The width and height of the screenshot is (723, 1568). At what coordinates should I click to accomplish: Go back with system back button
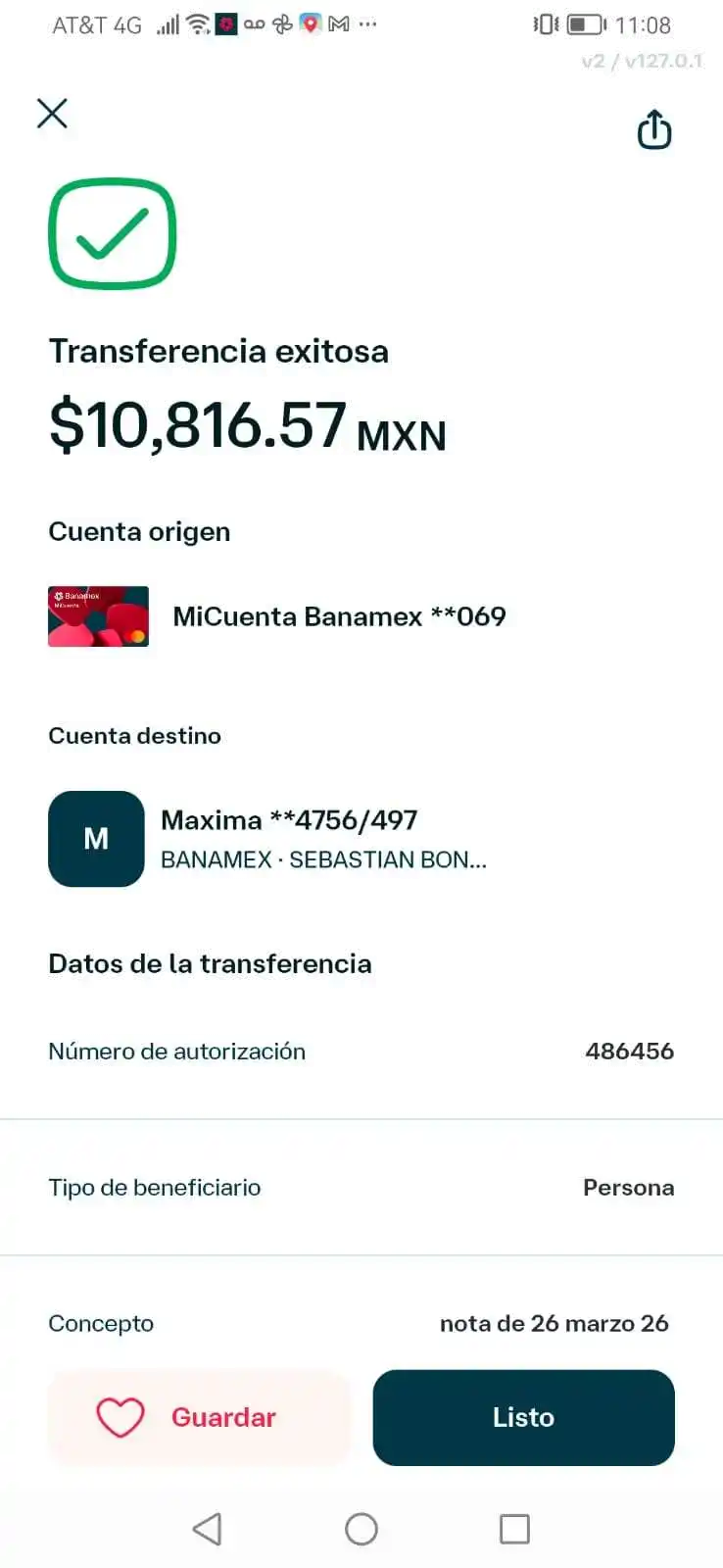[x=207, y=1529]
